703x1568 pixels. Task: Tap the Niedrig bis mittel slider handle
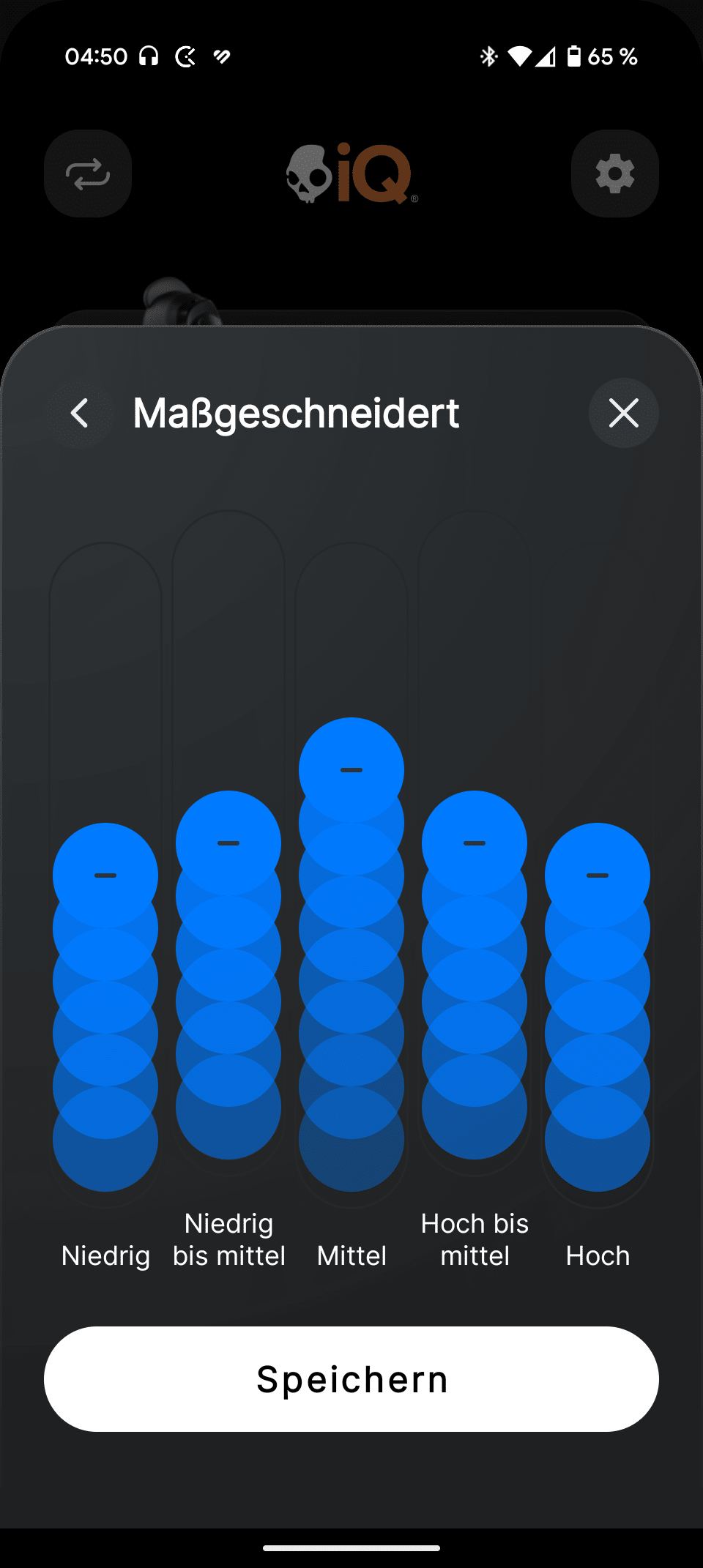coord(228,843)
